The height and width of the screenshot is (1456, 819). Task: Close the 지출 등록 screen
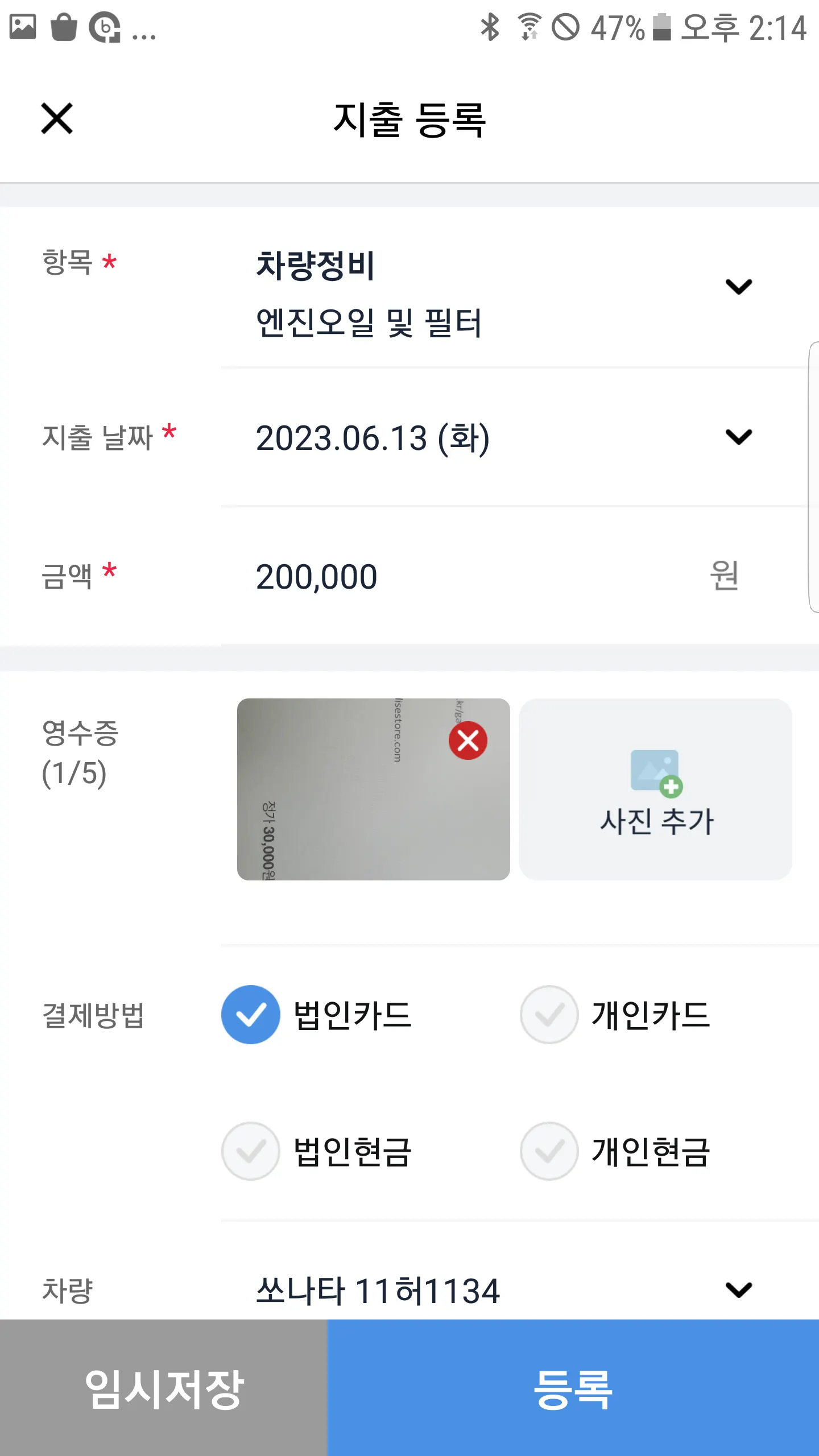point(57,119)
